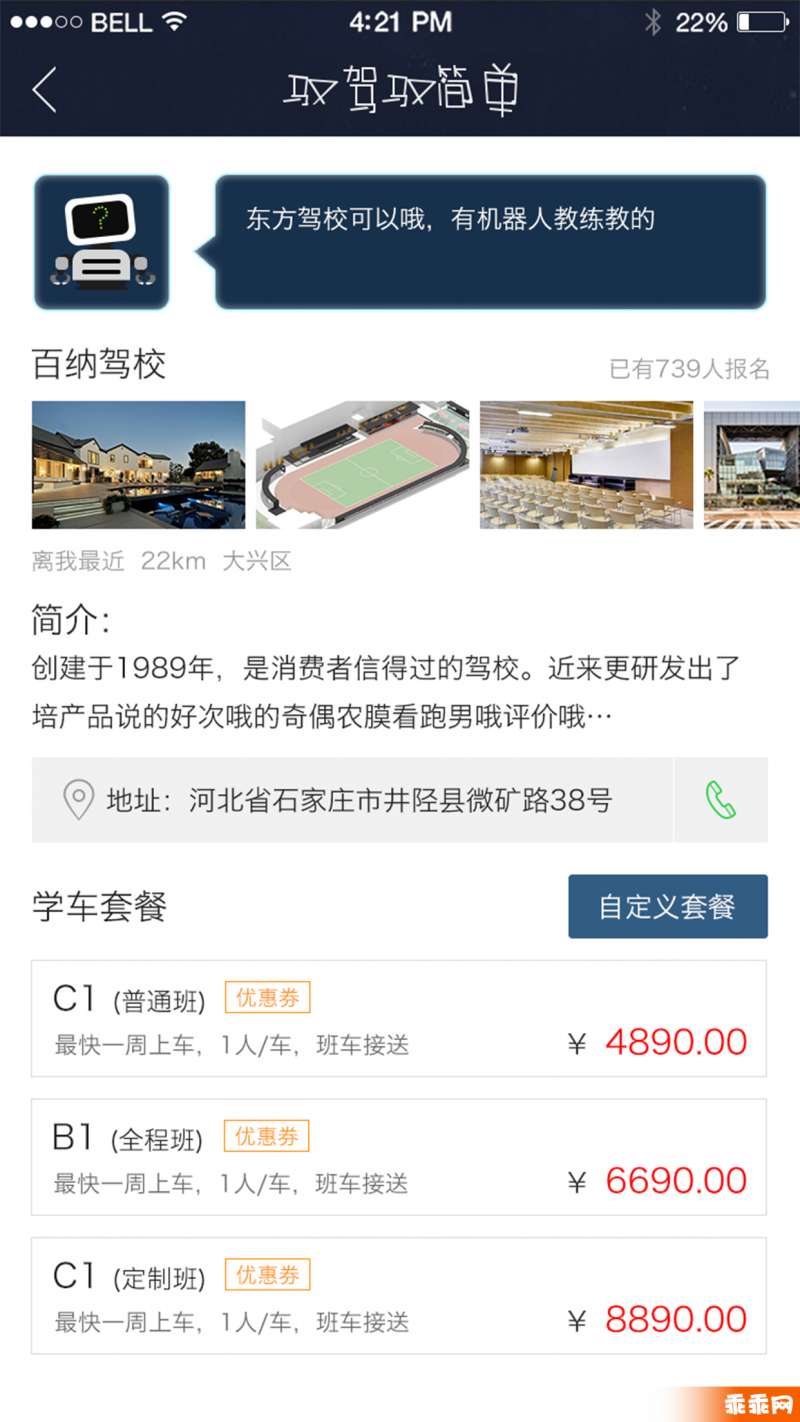Viewport: 800px width, 1422px height.
Task: Open the address row 河北省石家庄市井陉县微矿路38号
Action: pyautogui.click(x=352, y=800)
